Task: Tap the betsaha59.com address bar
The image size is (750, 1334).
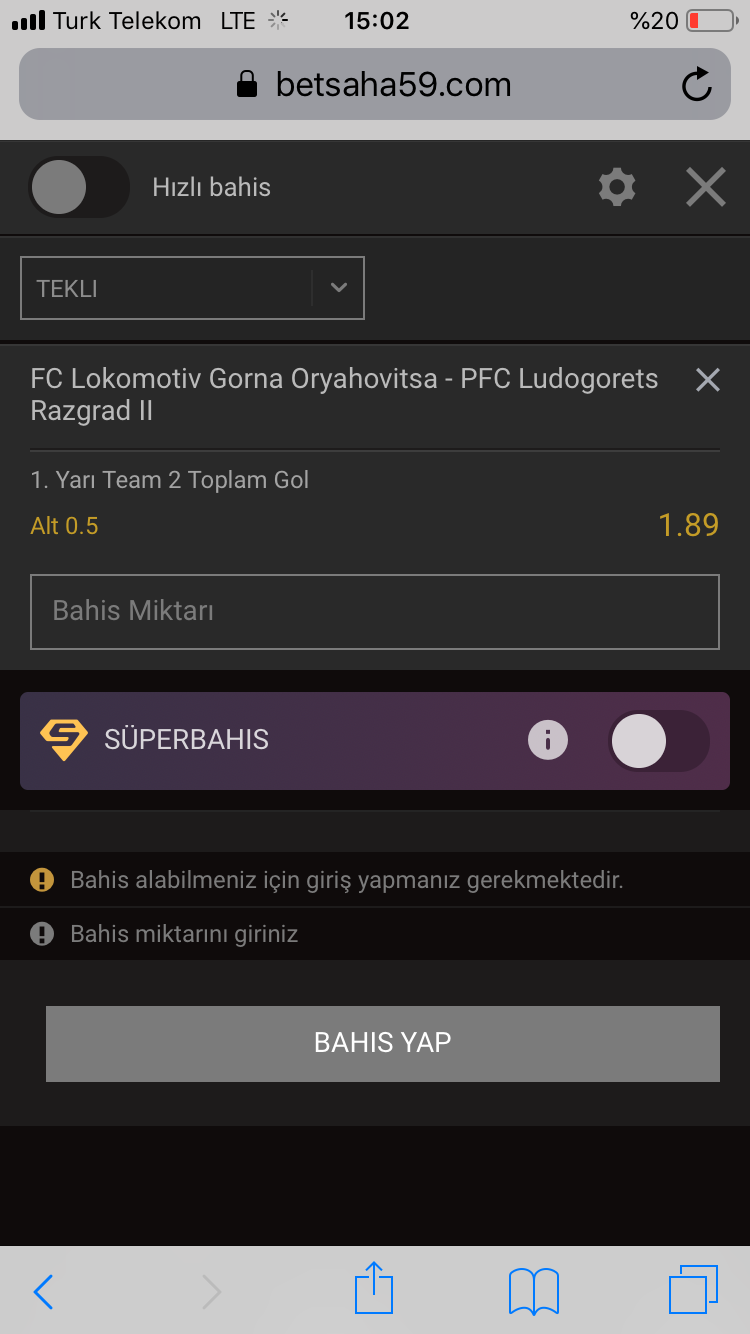Action: click(375, 84)
